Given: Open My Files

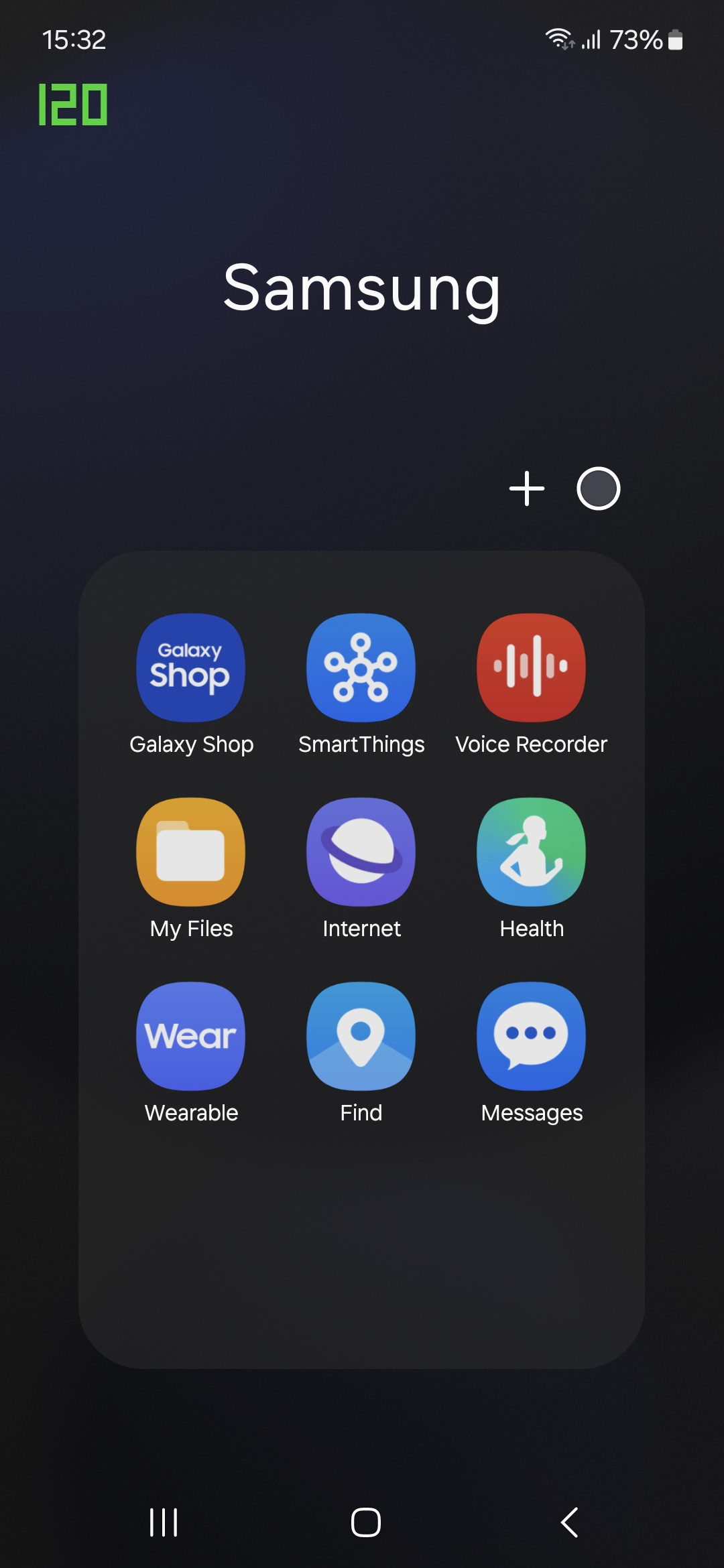Looking at the screenshot, I should click(x=191, y=852).
